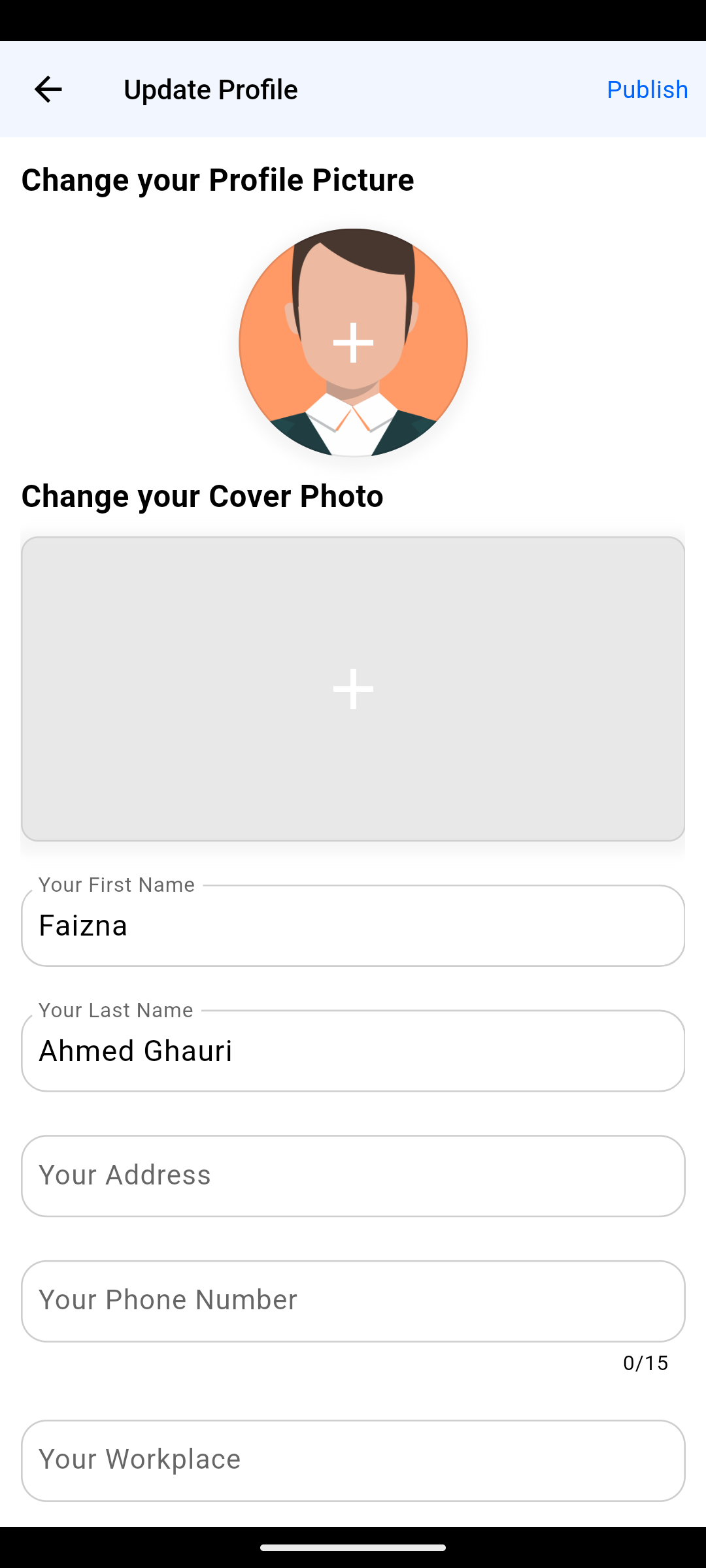Go back using the arrow icon
Viewport: 706px width, 1568px height.
point(48,90)
